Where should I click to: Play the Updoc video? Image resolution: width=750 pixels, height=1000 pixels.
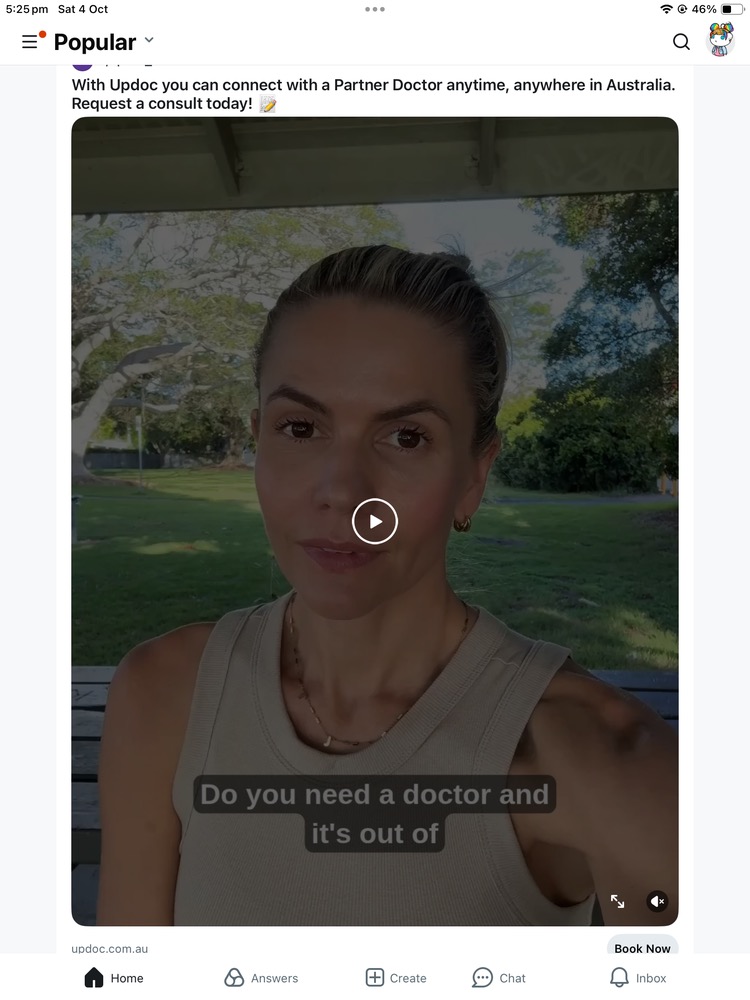(375, 521)
